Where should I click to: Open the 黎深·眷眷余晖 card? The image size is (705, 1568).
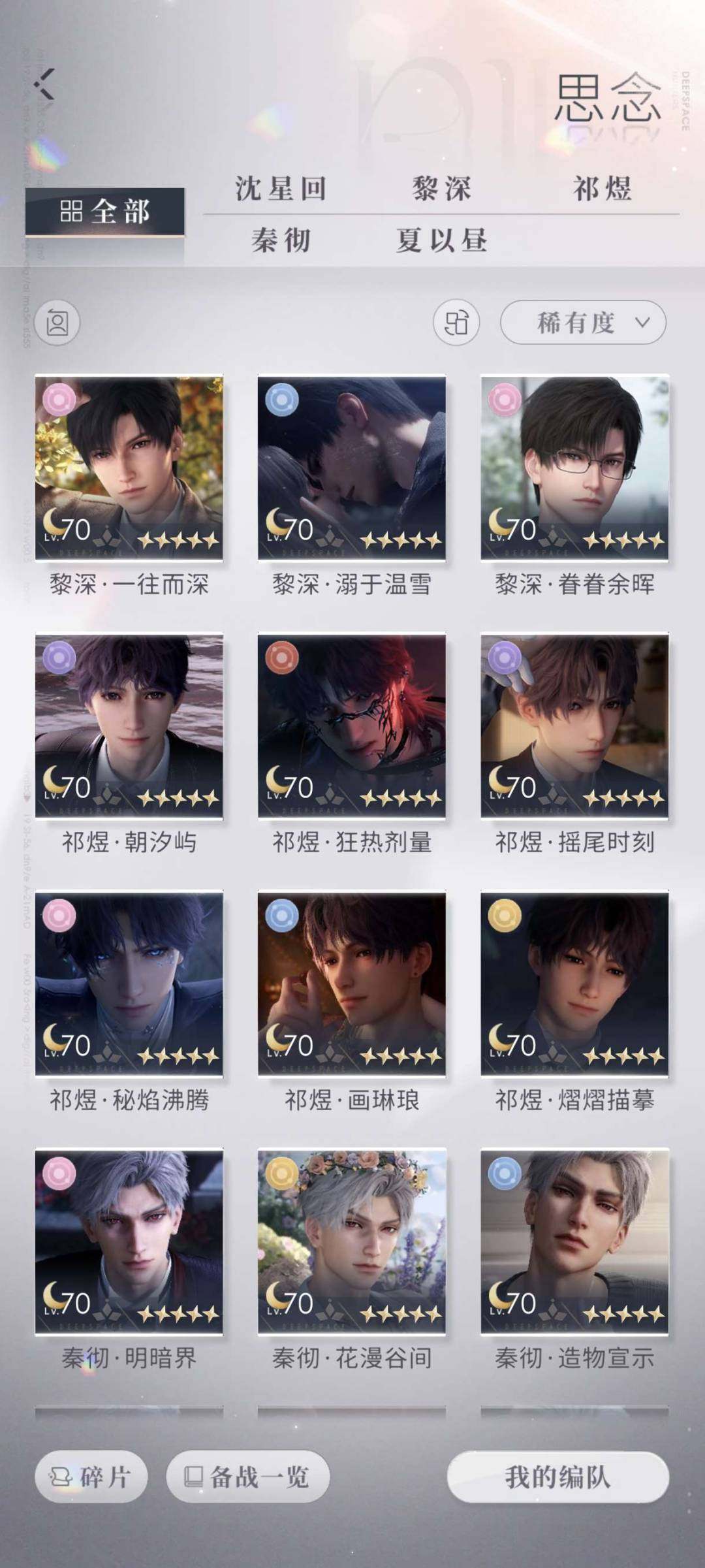pyautogui.click(x=574, y=468)
